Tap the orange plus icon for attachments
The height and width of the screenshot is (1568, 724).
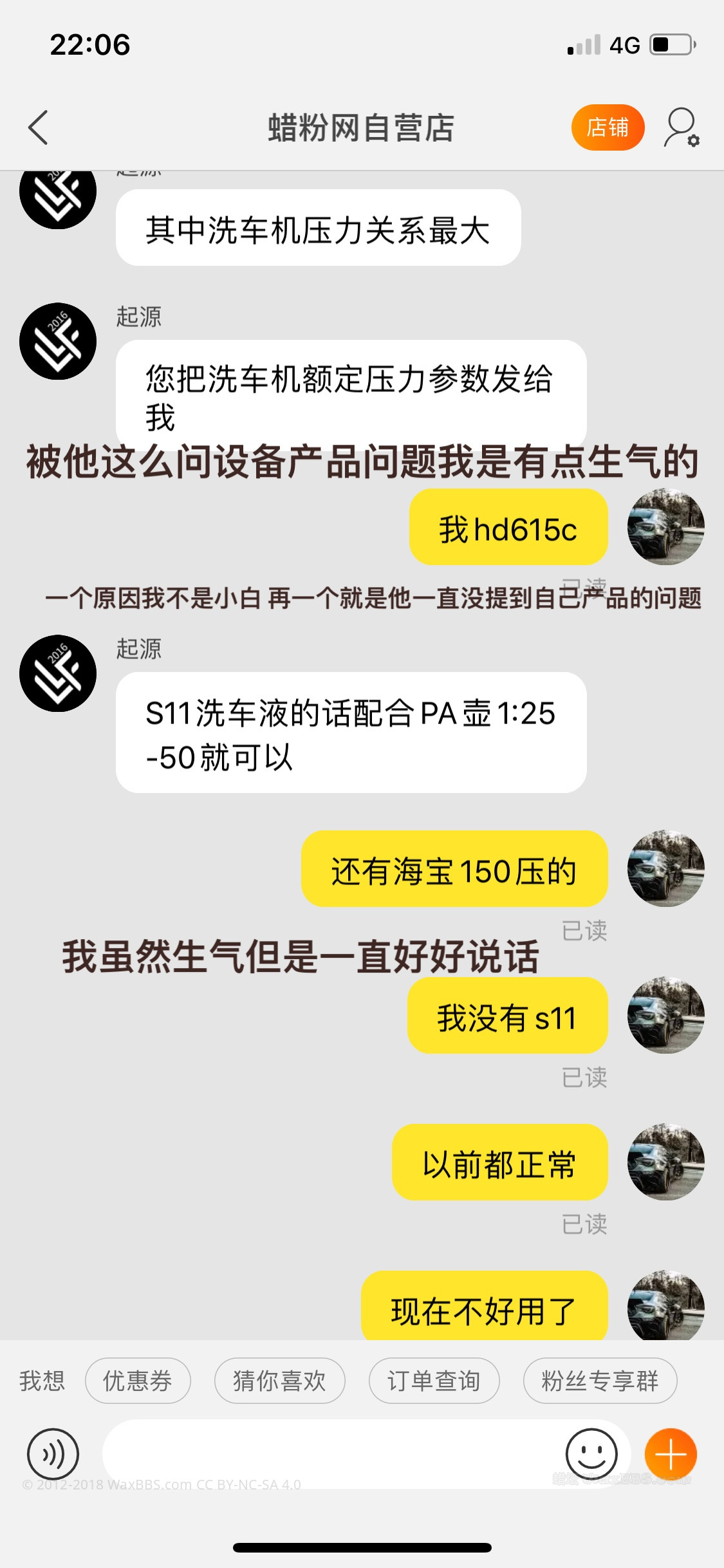670,1455
